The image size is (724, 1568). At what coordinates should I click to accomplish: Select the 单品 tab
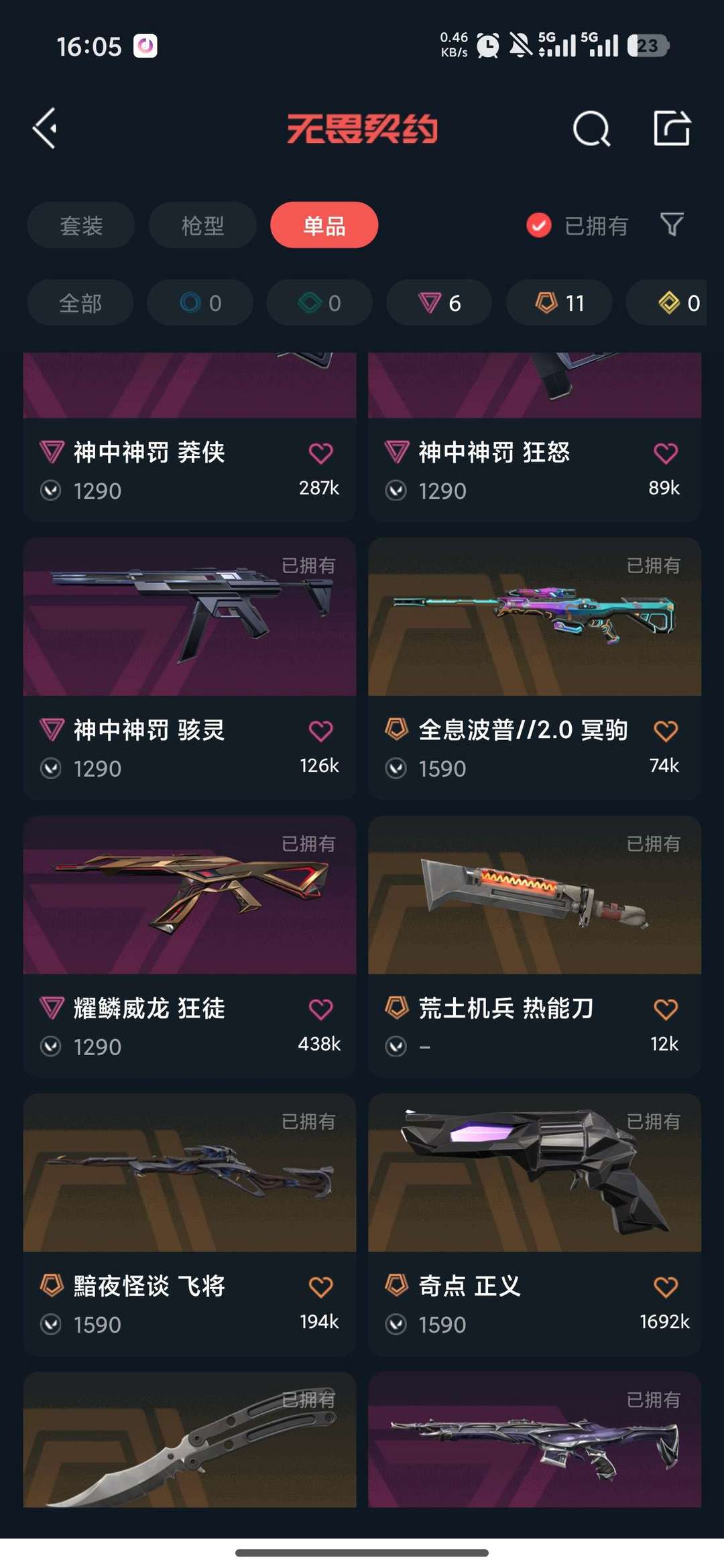(324, 225)
